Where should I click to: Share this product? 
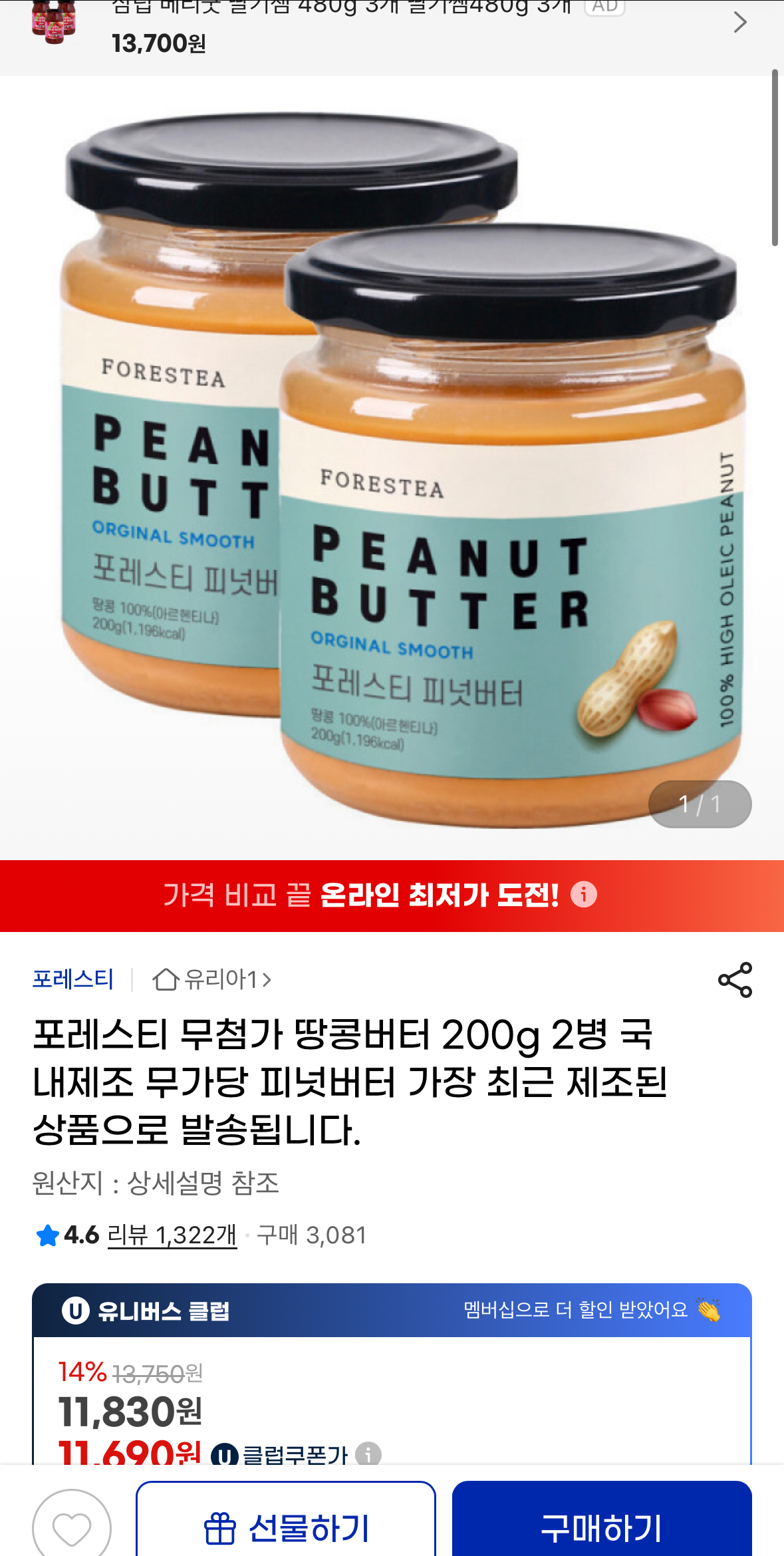(x=735, y=979)
